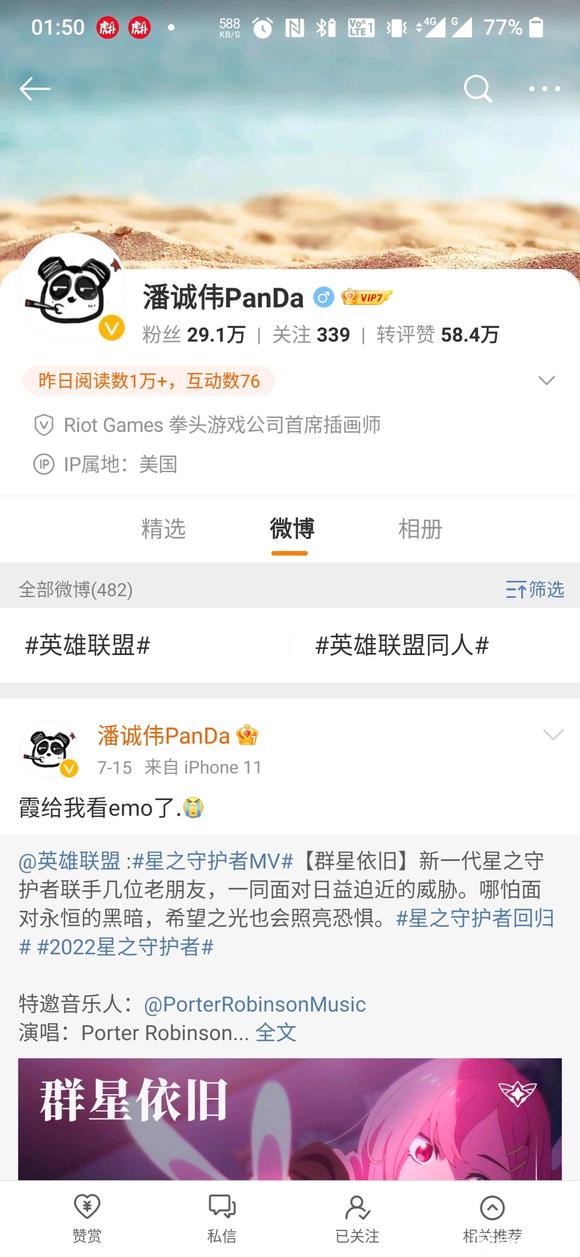
Task: Open the profile search icon
Action: tap(478, 89)
